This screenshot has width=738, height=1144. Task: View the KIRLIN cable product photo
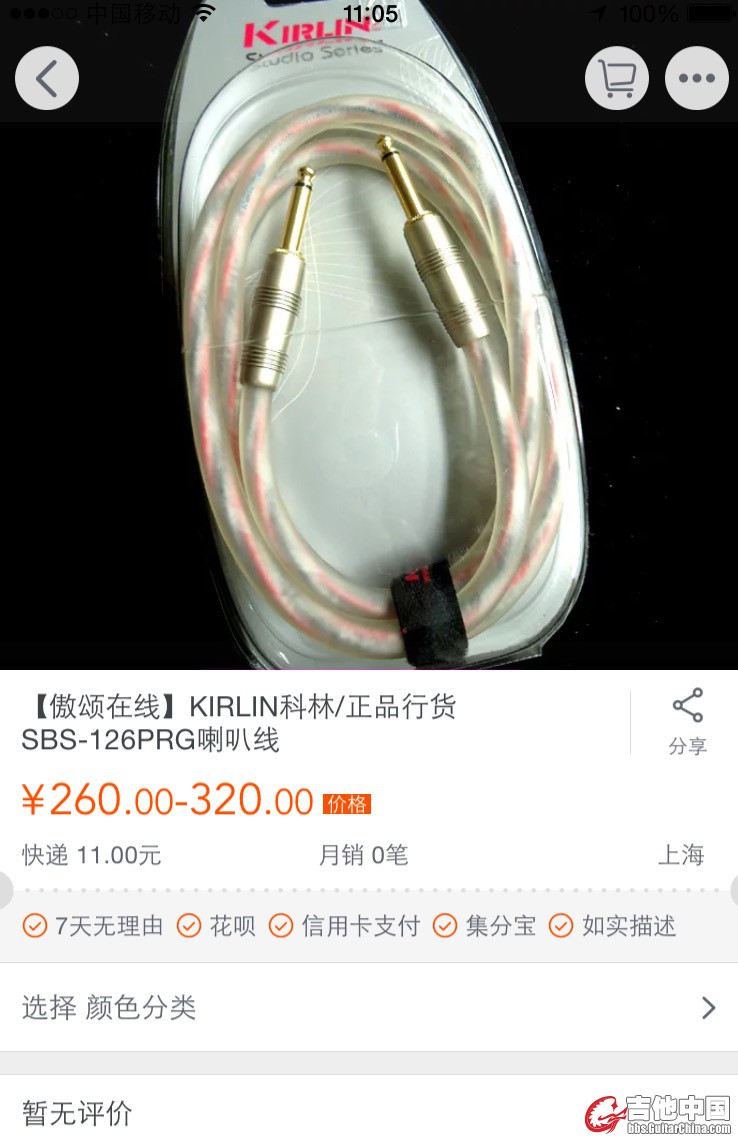[x=370, y=380]
